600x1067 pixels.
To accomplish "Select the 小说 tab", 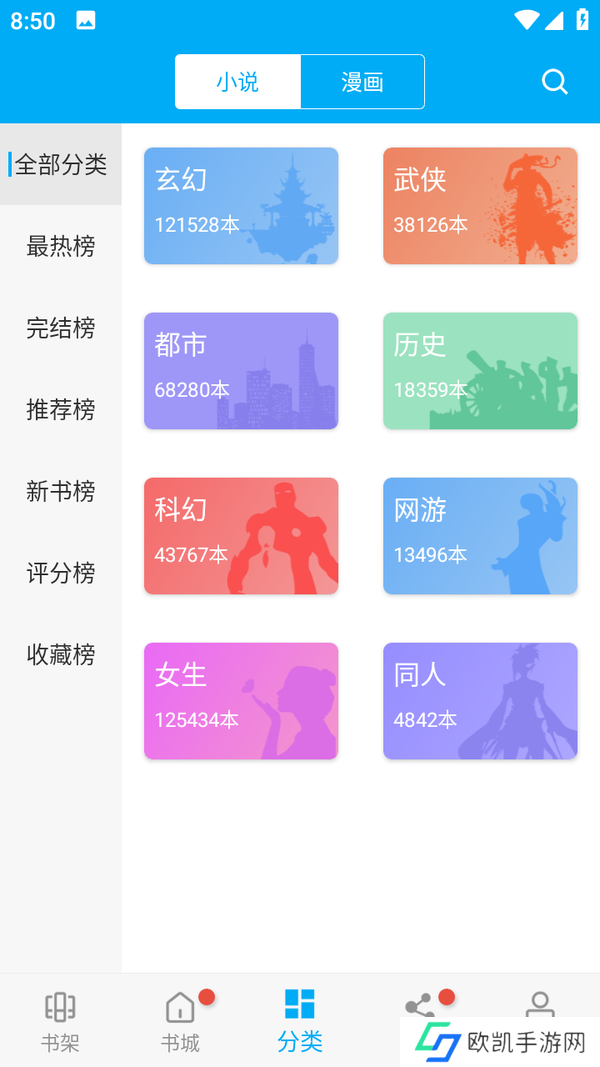I will tap(237, 82).
